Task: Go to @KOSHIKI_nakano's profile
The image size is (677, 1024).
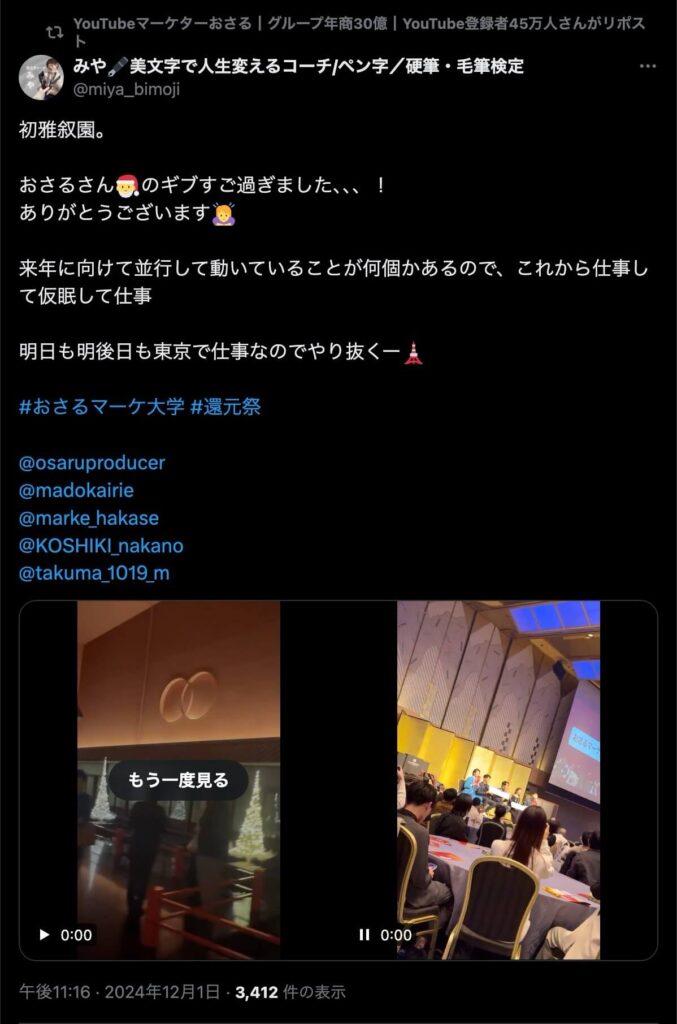Action: pos(101,546)
